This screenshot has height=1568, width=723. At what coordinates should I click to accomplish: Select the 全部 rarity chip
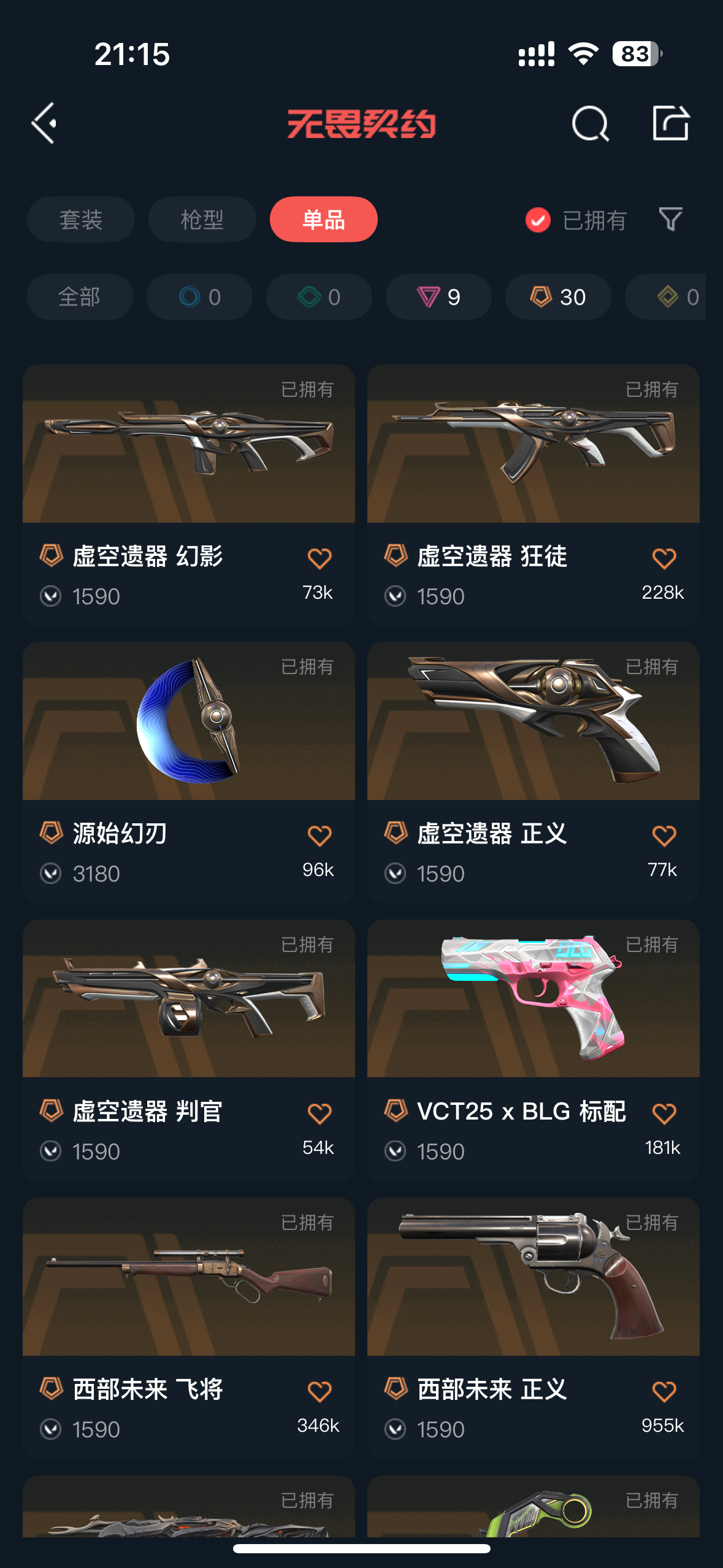(80, 297)
